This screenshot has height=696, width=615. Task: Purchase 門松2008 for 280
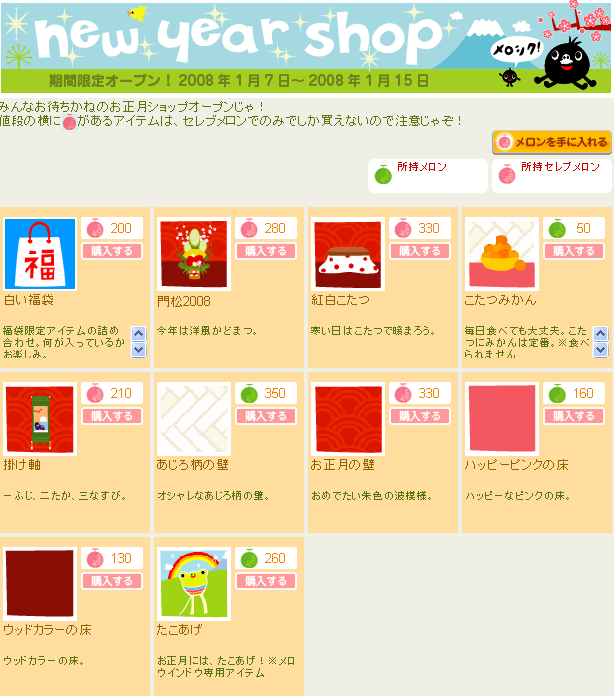266,251
